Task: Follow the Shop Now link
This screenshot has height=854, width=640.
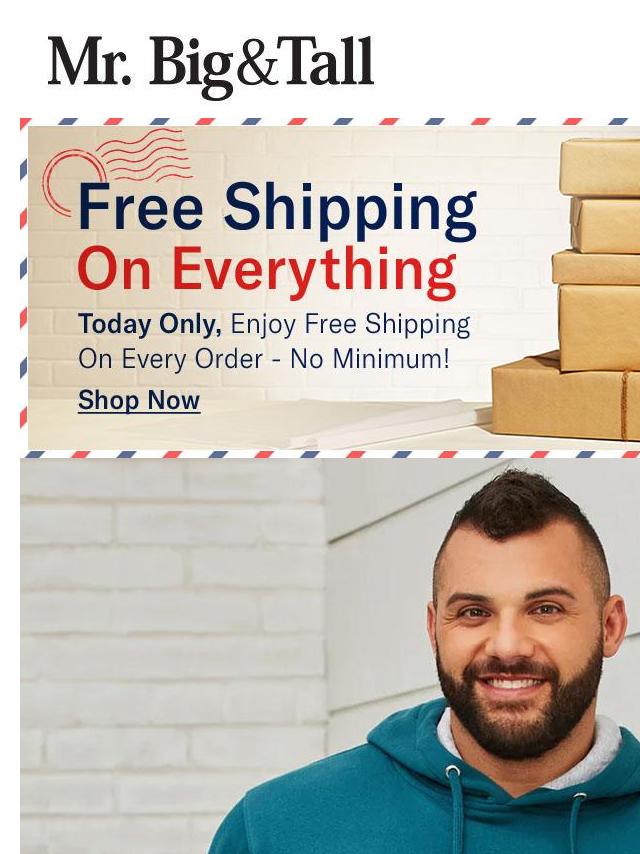Action: (x=139, y=401)
